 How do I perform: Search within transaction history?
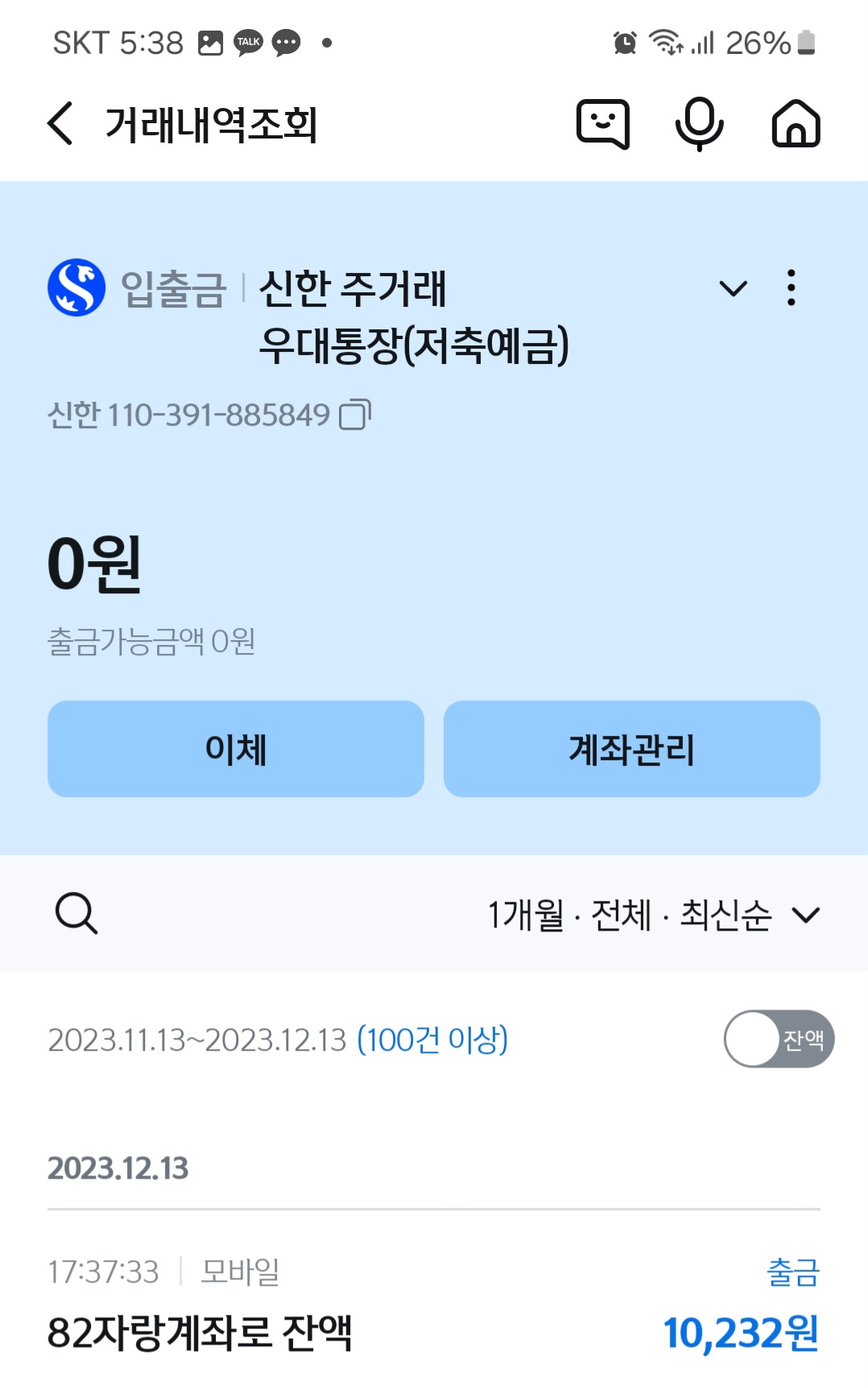(76, 913)
